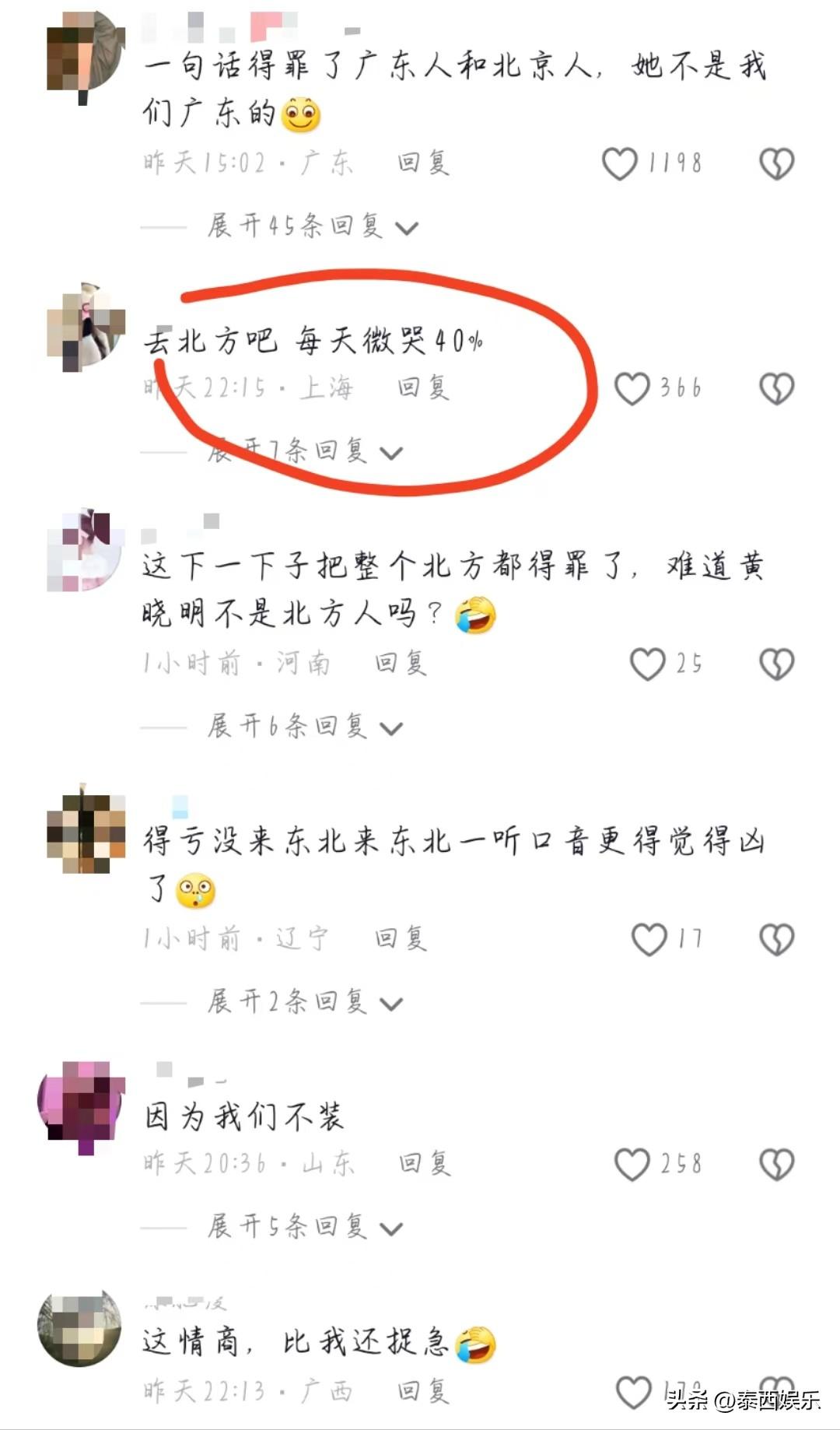Like the comment 因为我们不装

(x=632, y=1165)
